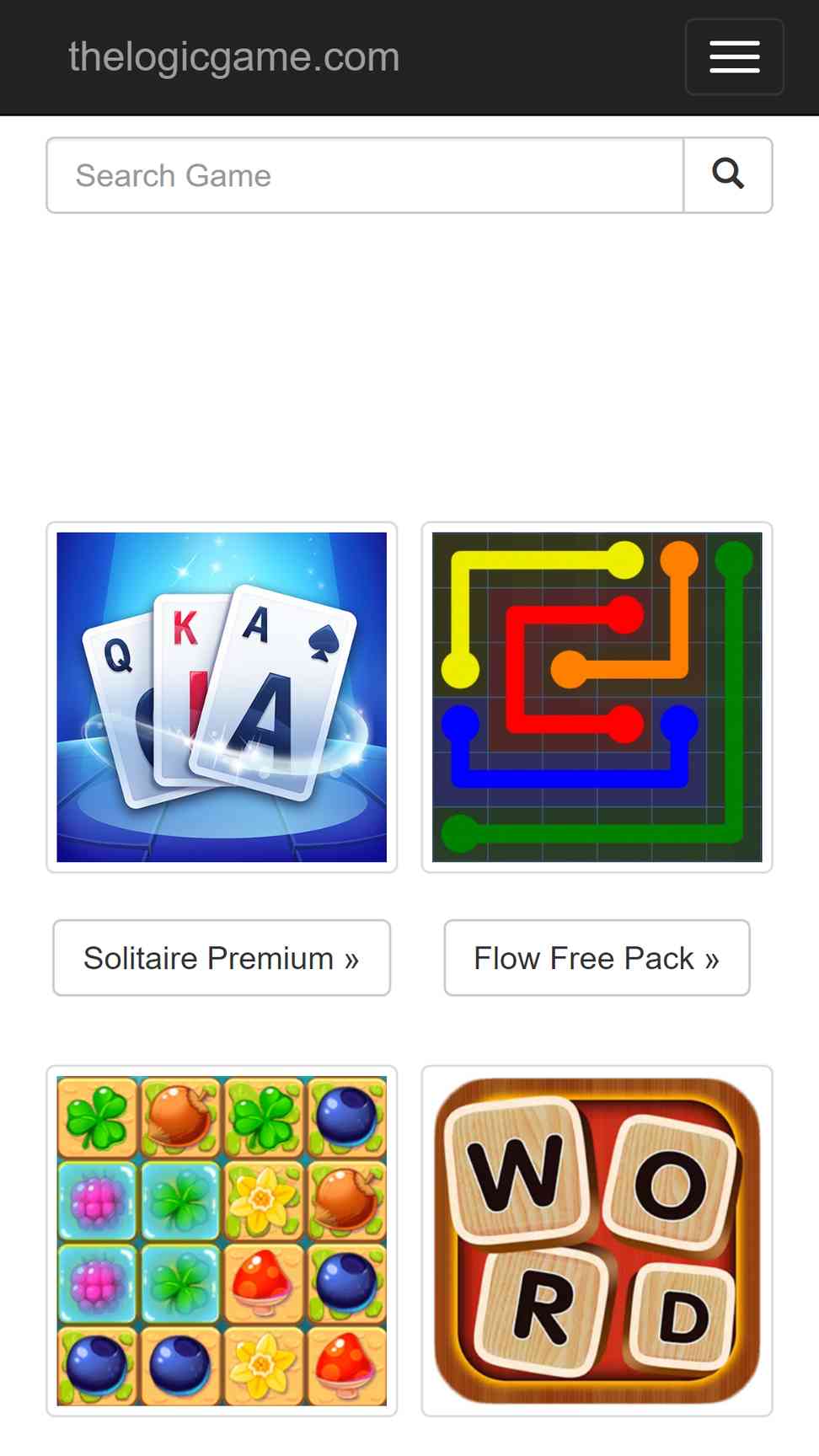This screenshot has height=1456, width=819.
Task: Open the WORD wooden tiles game
Action: [x=597, y=1240]
